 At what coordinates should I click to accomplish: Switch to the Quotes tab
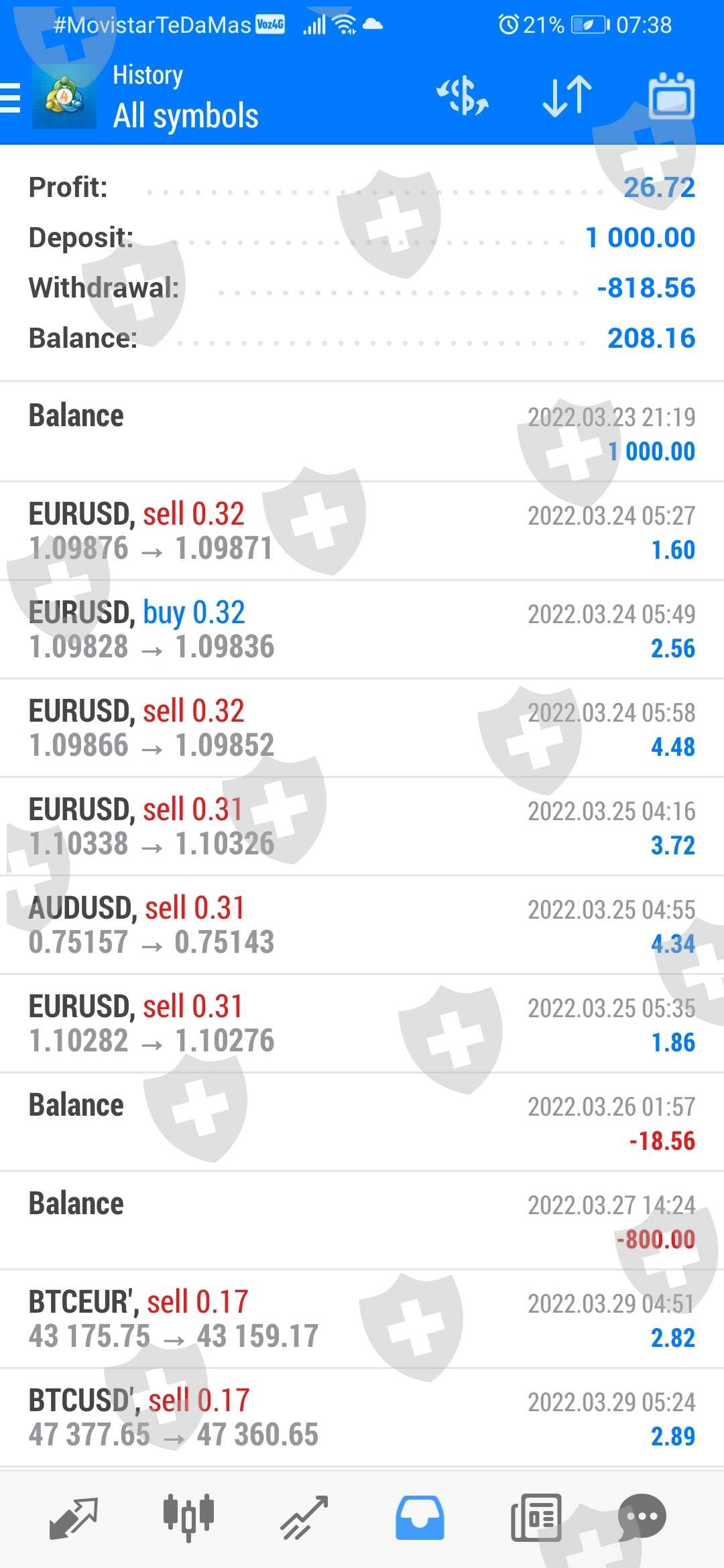74,1517
